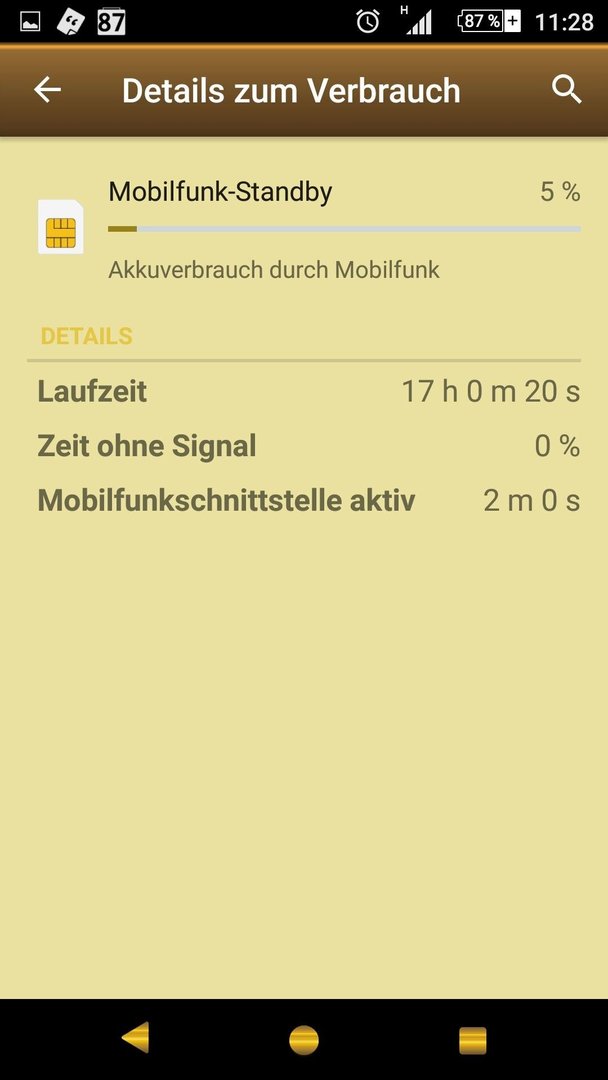Image resolution: width=608 pixels, height=1080 pixels.
Task: Open the search magnifier icon
Action: pyautogui.click(x=567, y=90)
